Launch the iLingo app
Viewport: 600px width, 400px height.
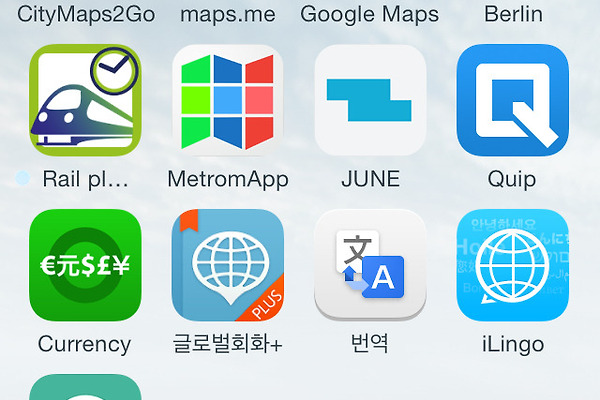512,265
